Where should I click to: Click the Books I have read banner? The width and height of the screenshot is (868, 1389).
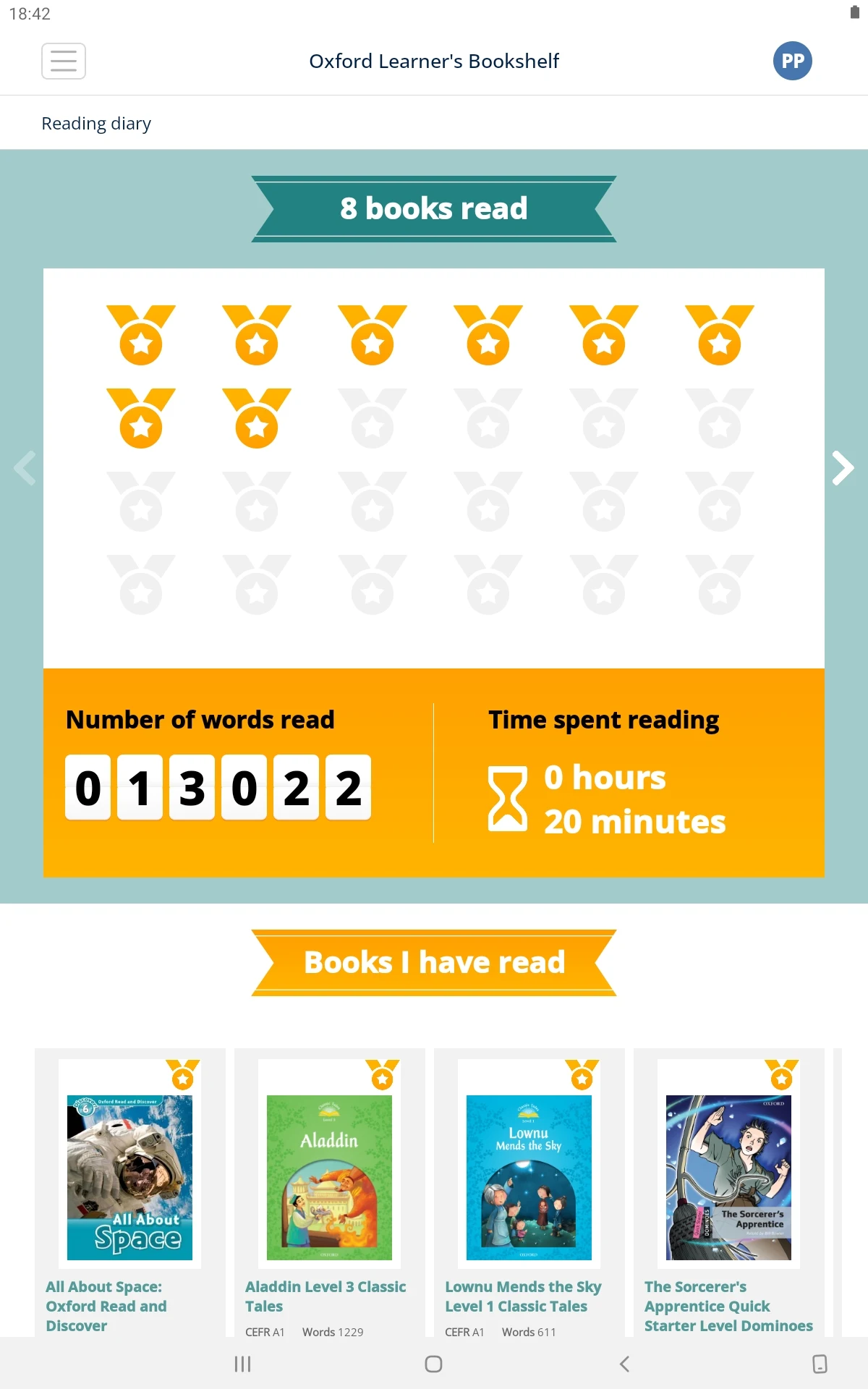click(x=434, y=962)
